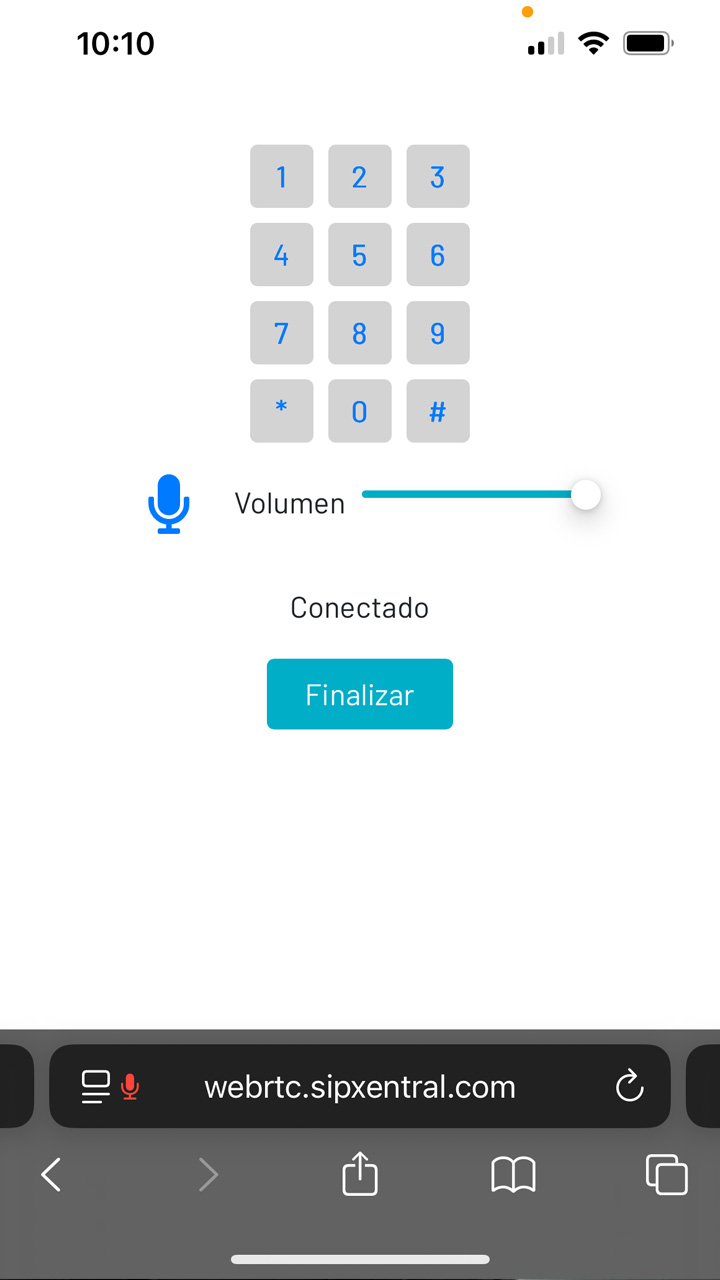
Task: Tap keypad number 2
Action: [359, 177]
